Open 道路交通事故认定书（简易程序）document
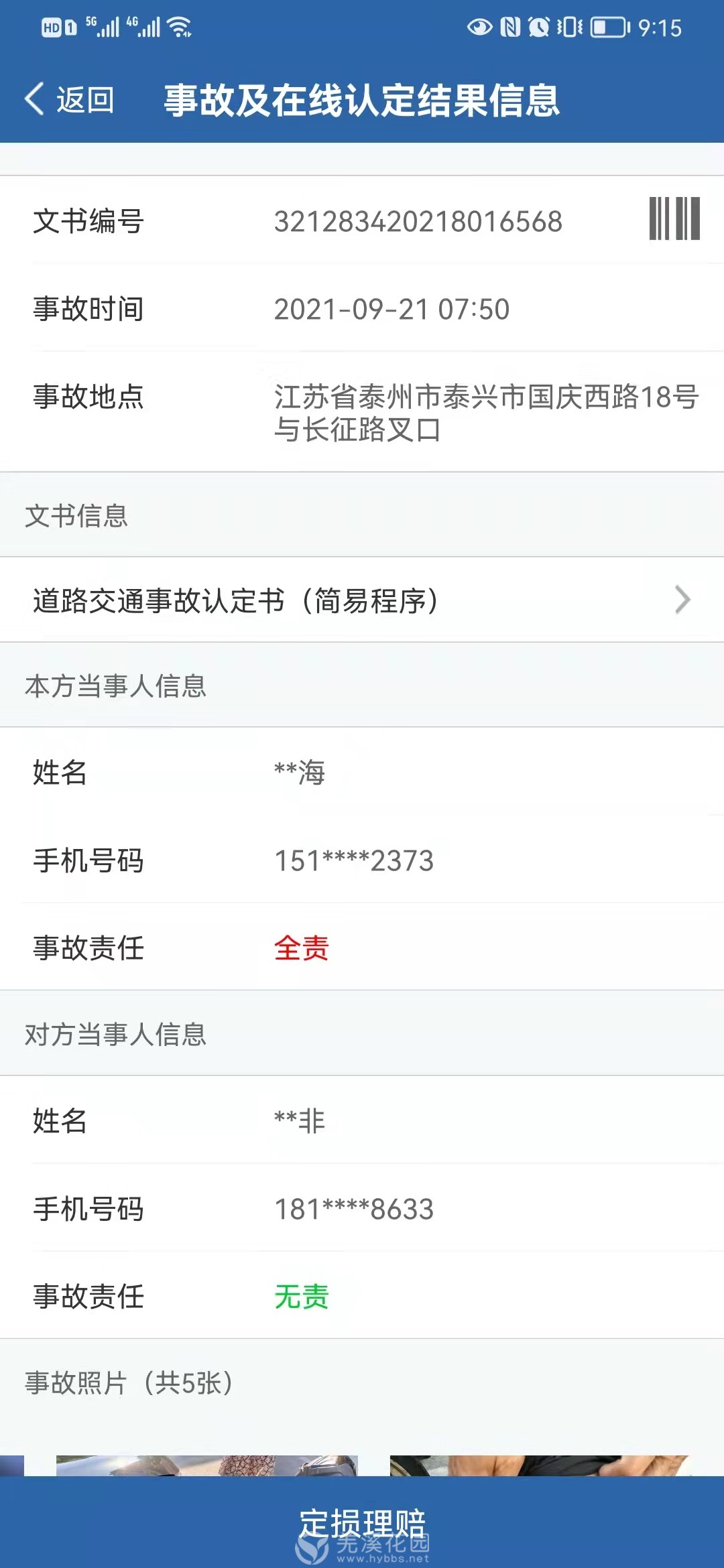The image size is (724, 1568). click(362, 600)
